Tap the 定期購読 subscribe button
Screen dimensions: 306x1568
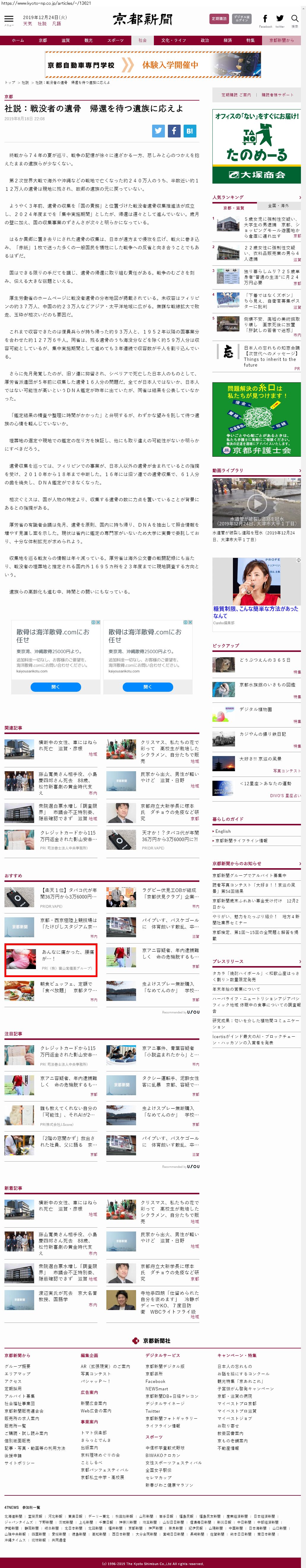(x=218, y=19)
